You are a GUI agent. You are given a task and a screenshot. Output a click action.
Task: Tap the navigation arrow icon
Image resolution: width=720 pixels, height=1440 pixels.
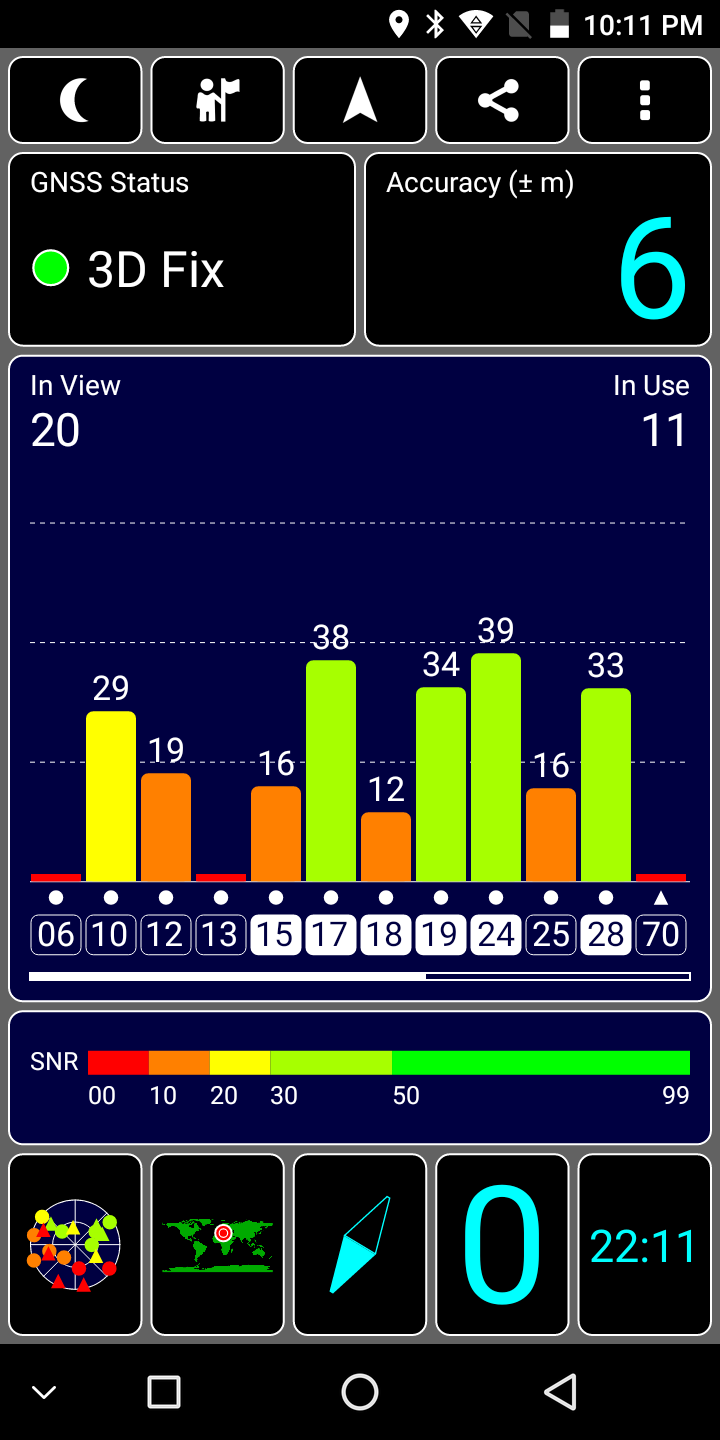[x=360, y=100]
